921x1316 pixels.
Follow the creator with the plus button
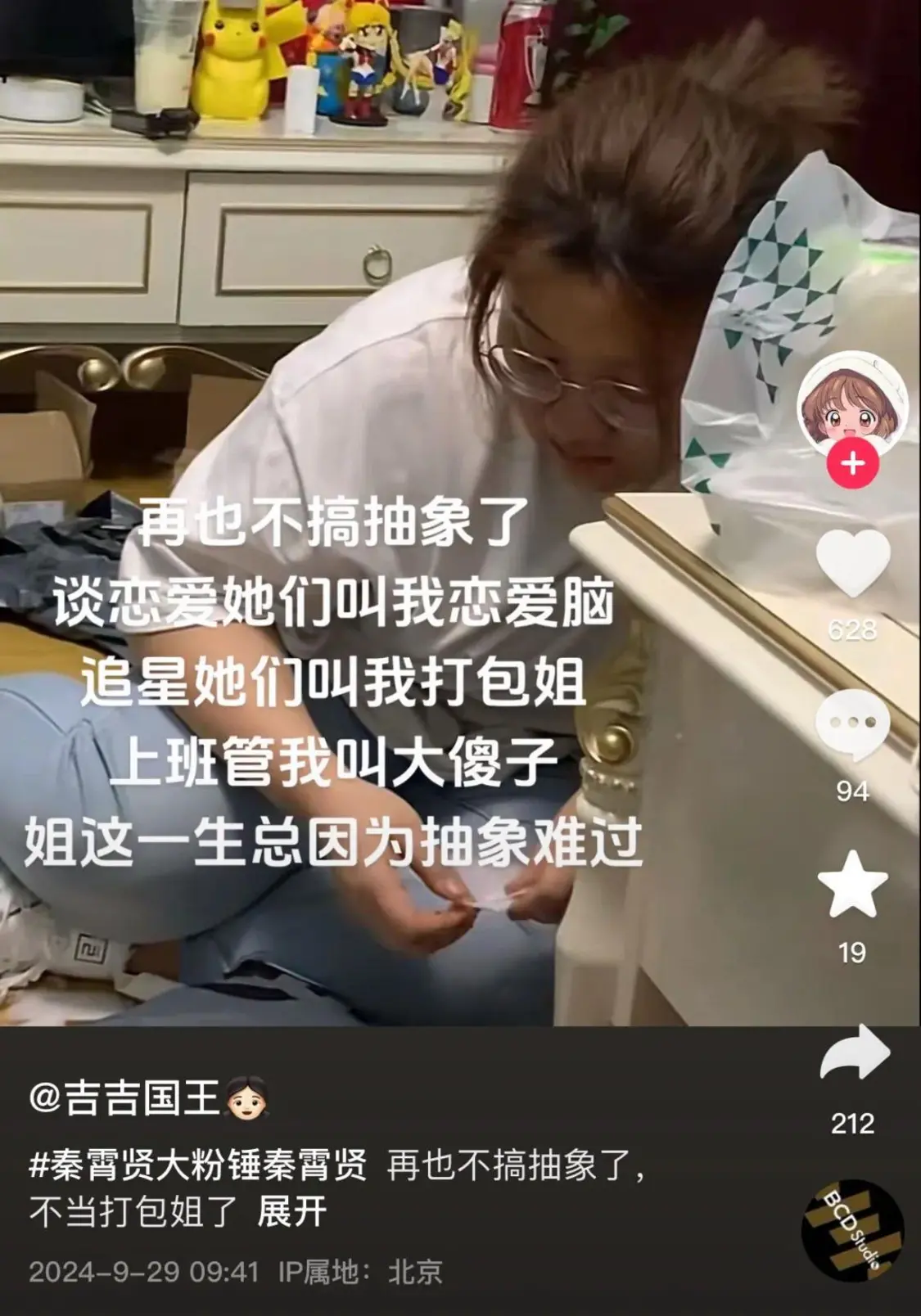(852, 464)
